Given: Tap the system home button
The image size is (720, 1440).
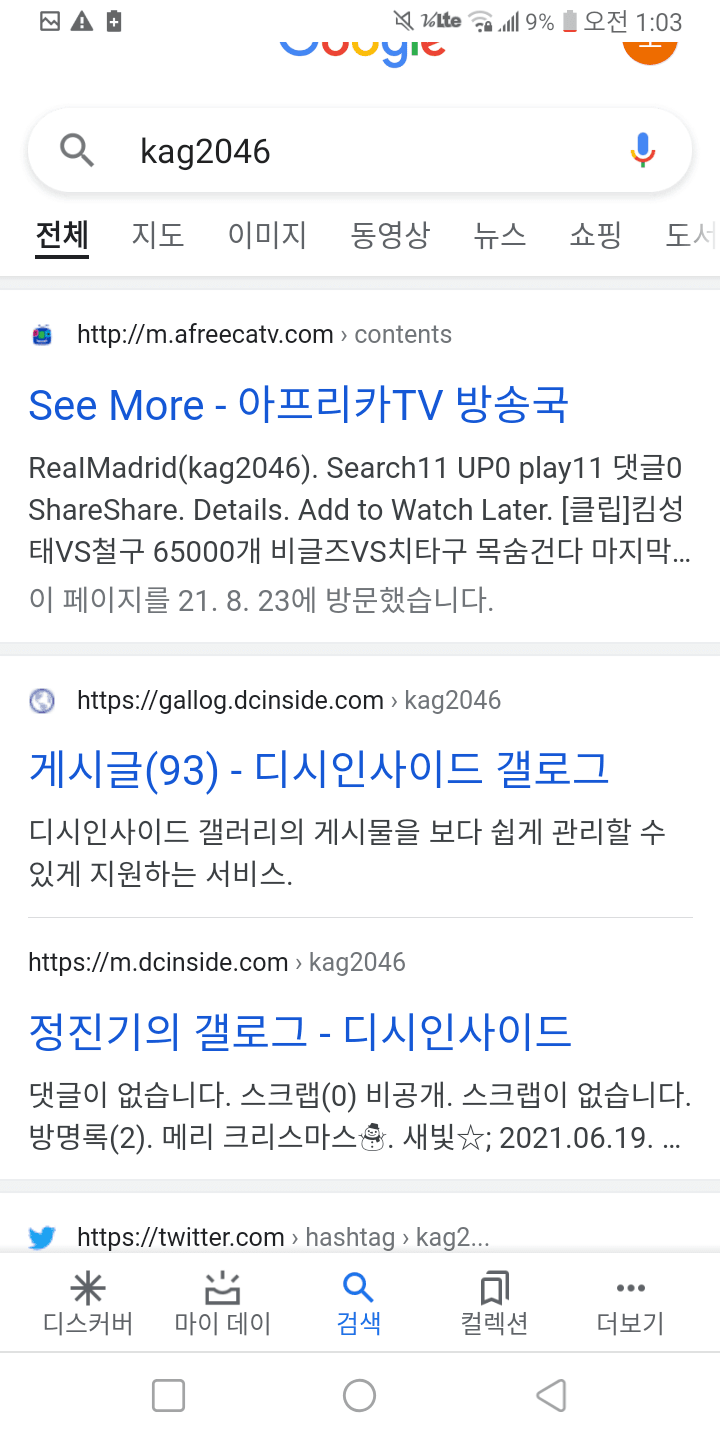Looking at the screenshot, I should click(x=359, y=1395).
